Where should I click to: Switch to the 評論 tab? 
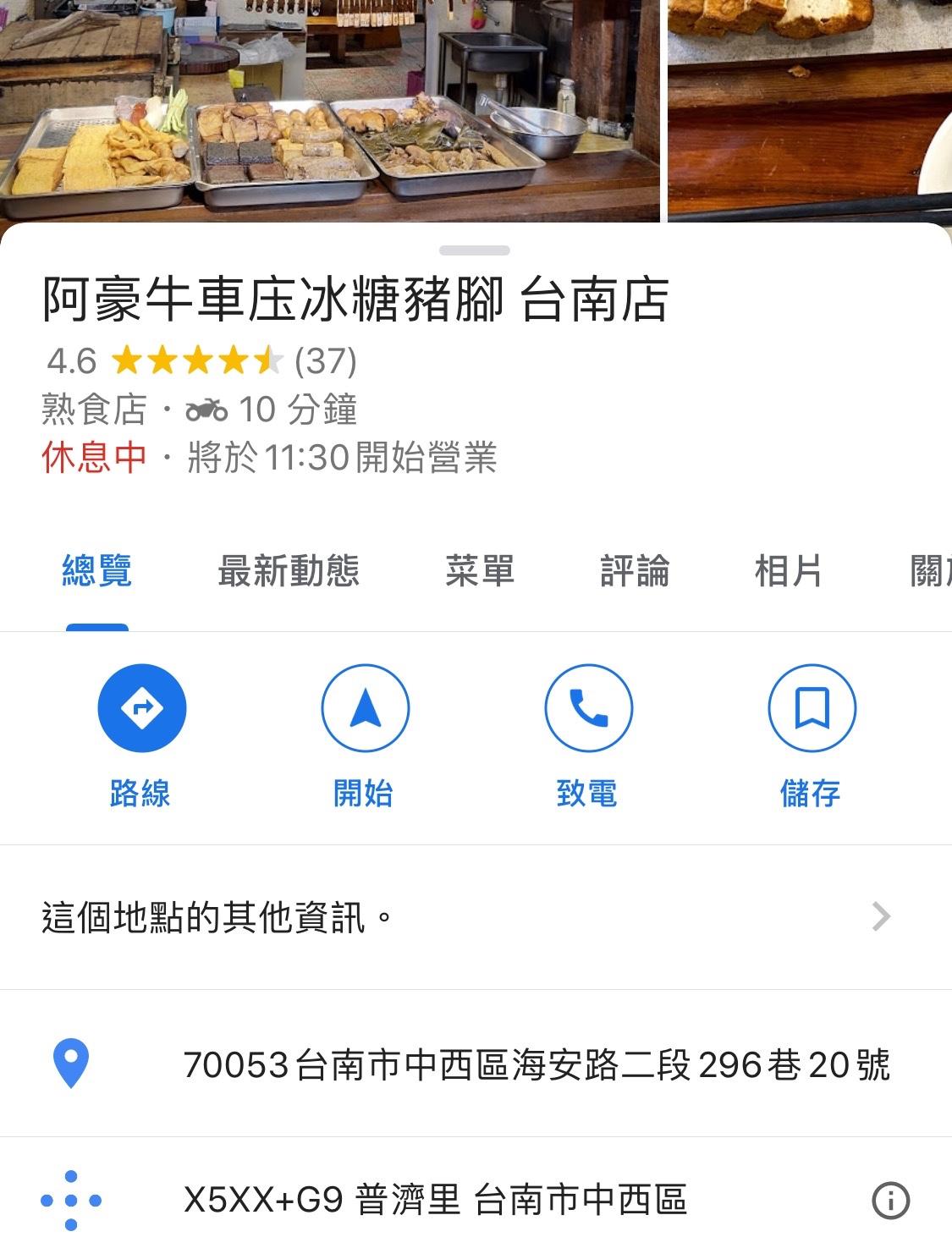tap(635, 571)
